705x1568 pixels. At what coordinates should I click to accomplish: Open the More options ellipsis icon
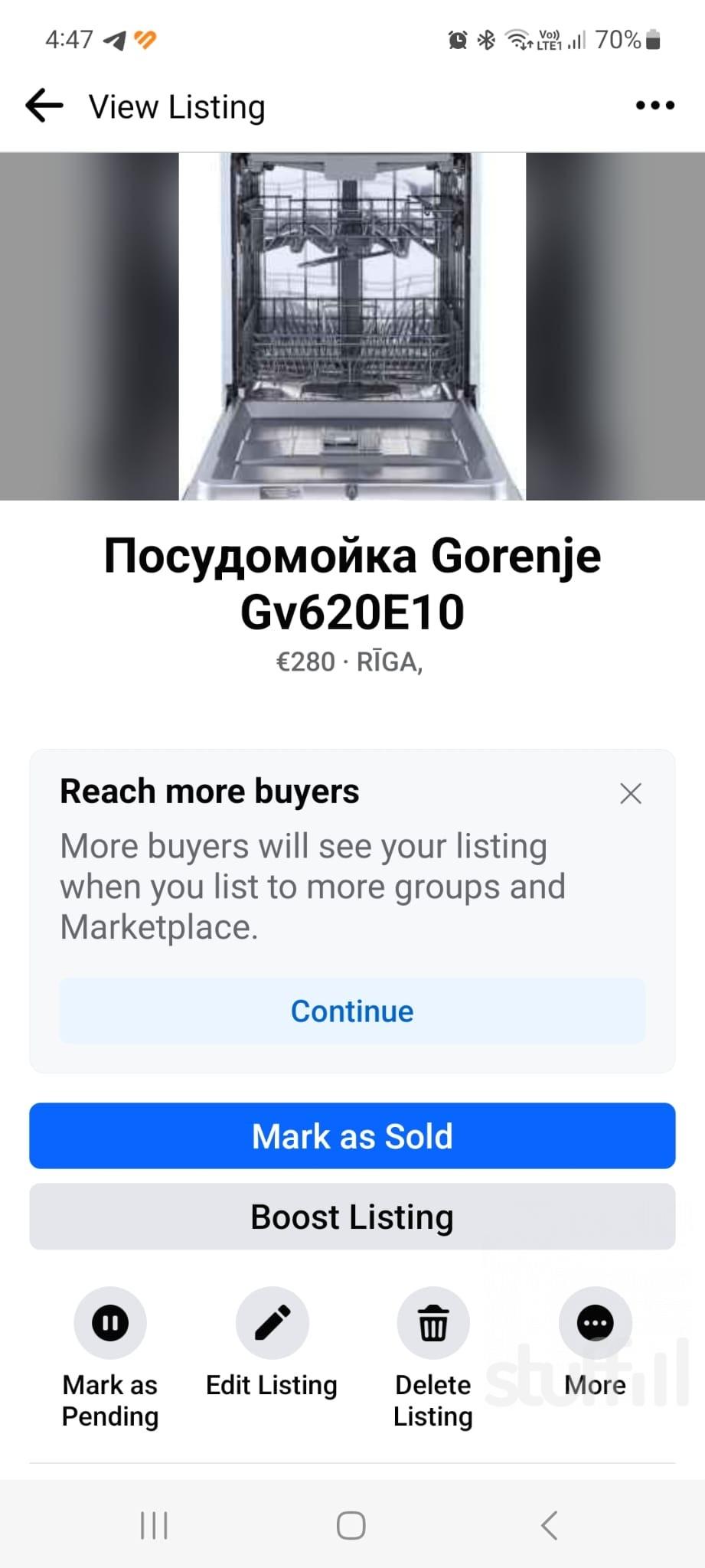pyautogui.click(x=595, y=1322)
